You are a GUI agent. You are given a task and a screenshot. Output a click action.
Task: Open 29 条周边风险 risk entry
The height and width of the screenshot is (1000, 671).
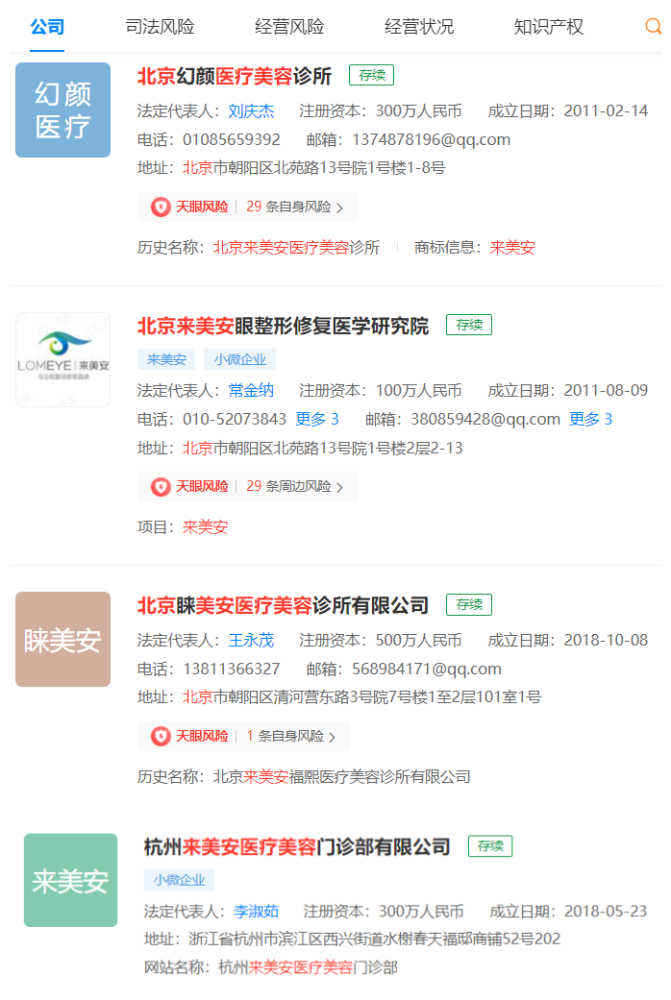tap(294, 487)
